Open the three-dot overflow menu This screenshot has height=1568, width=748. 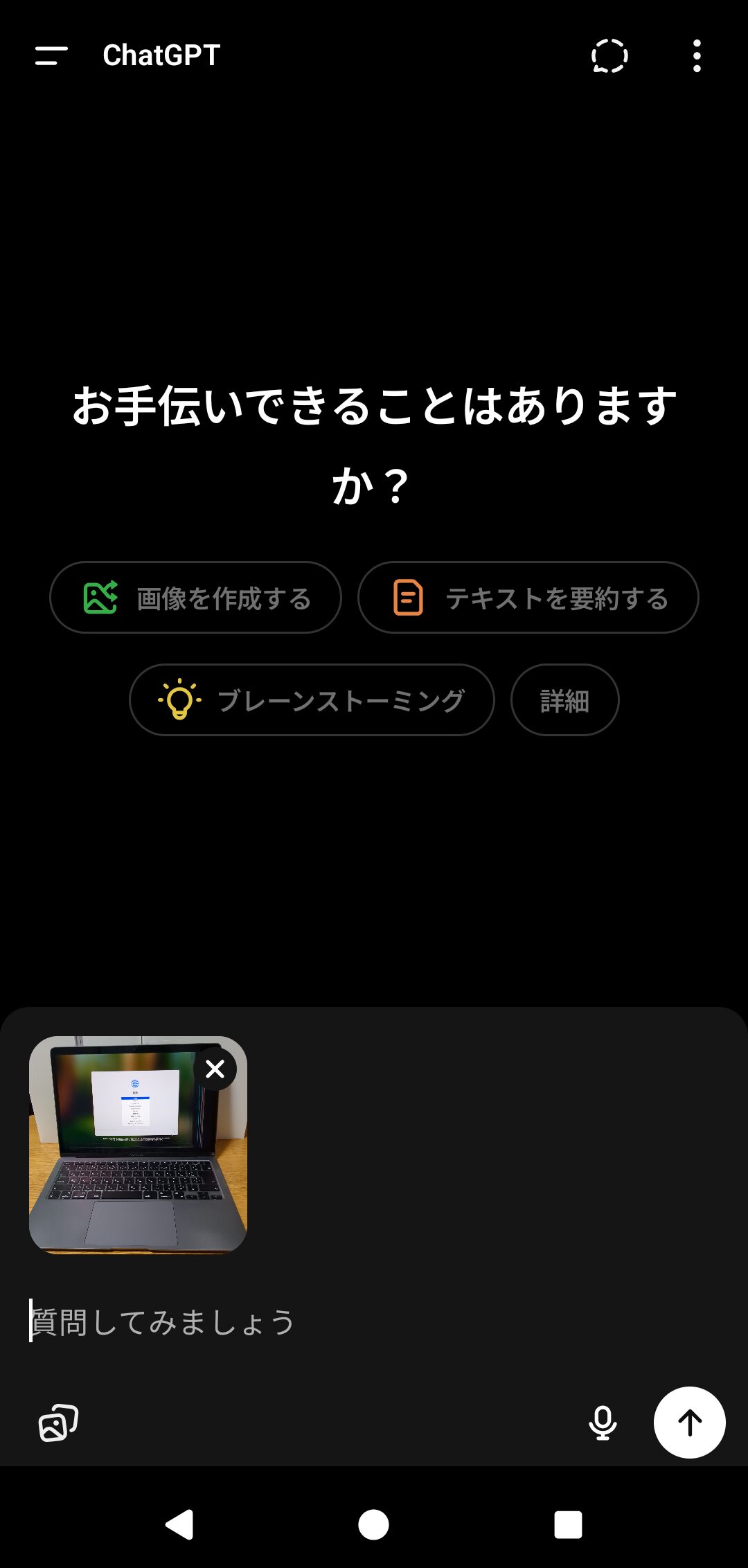(697, 55)
